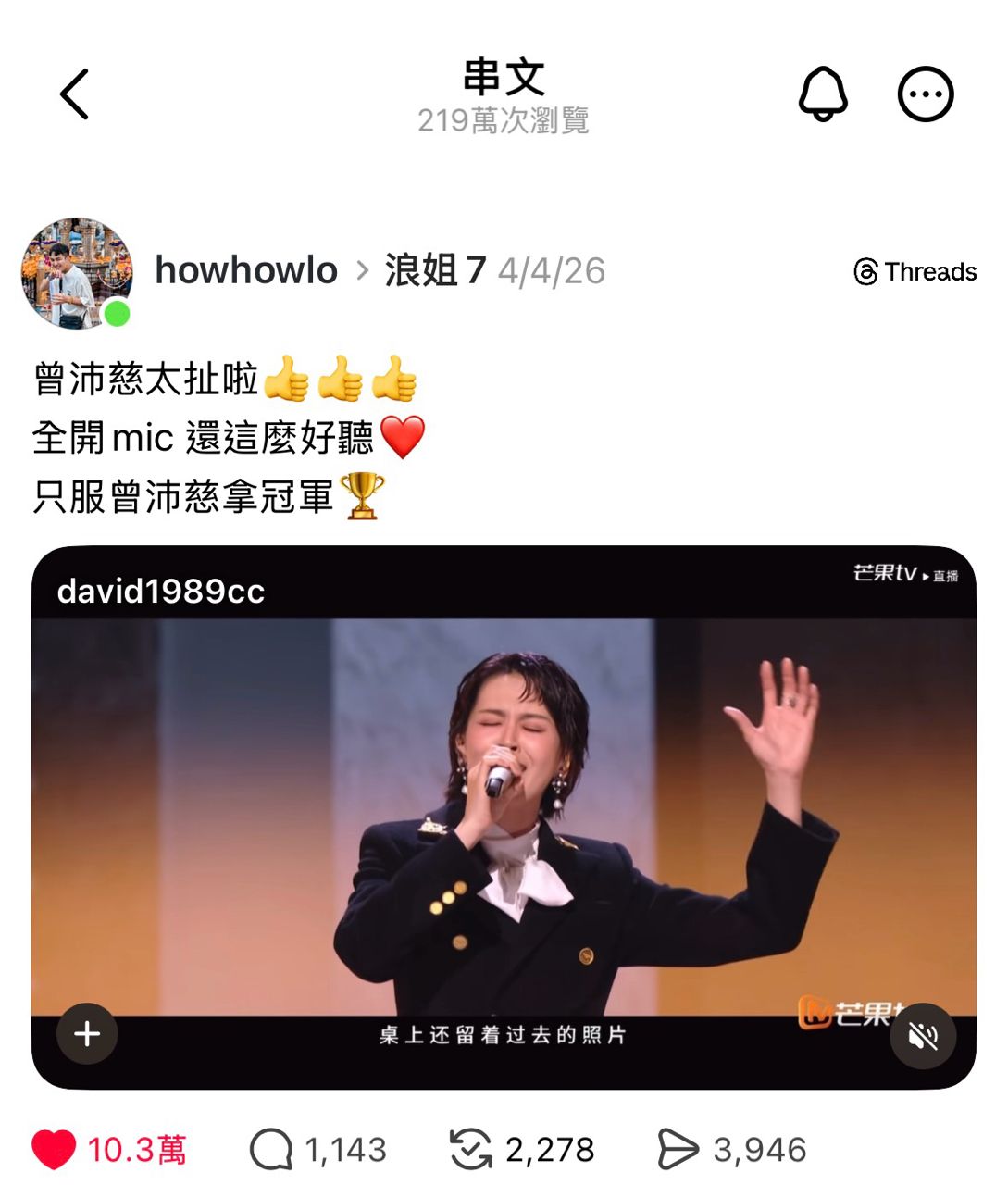Open the 浪姐7 topic tag
The image size is (1008, 1185).
coord(435,271)
